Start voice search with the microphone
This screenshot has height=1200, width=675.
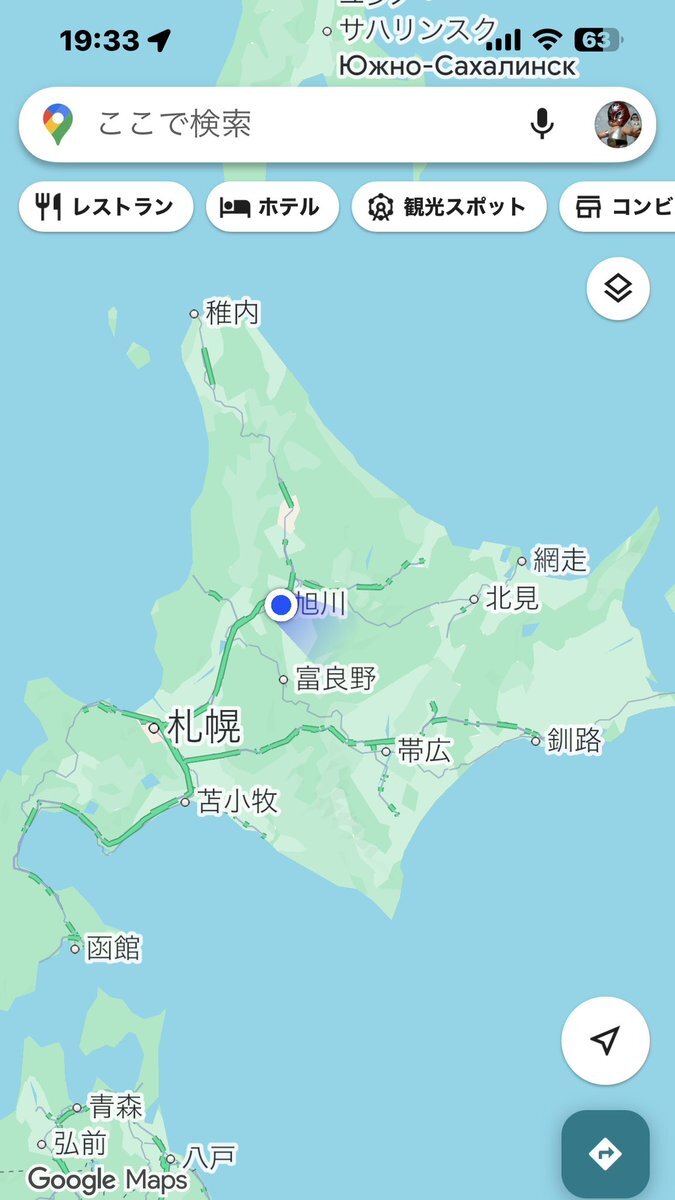pyautogui.click(x=542, y=124)
